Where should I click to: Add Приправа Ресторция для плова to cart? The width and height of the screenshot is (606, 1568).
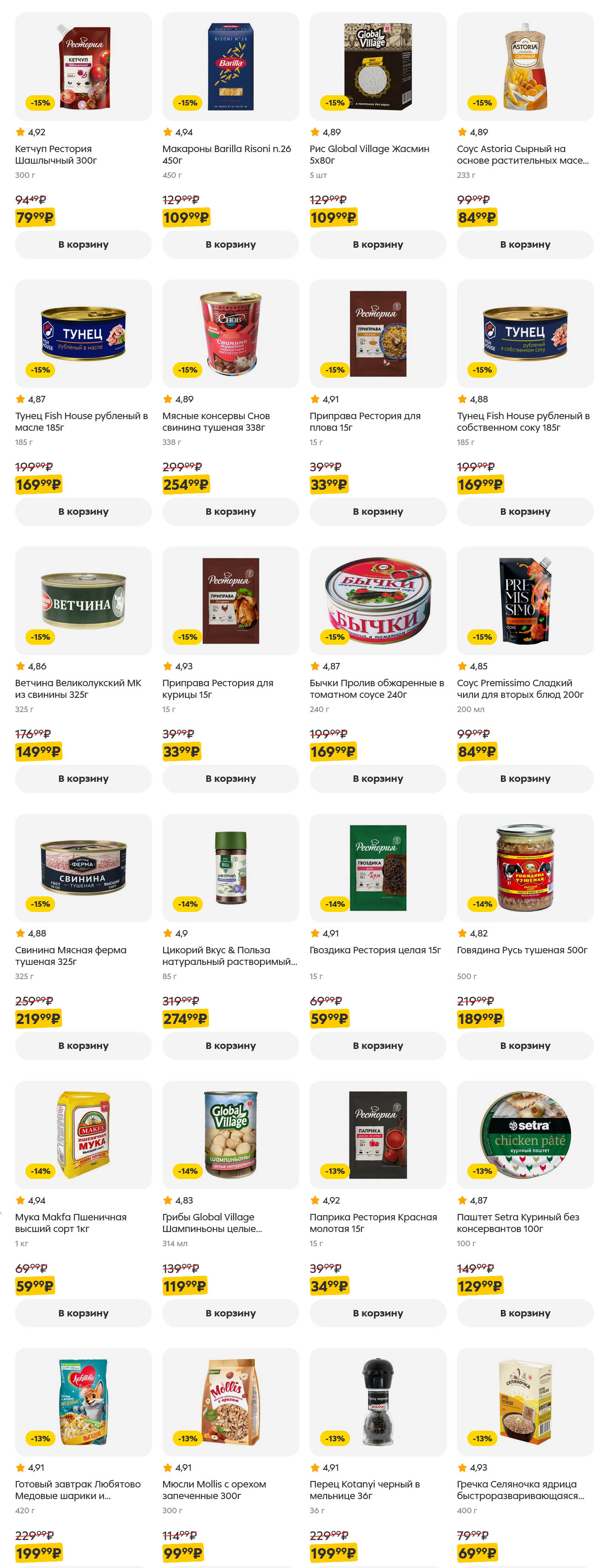(x=377, y=511)
